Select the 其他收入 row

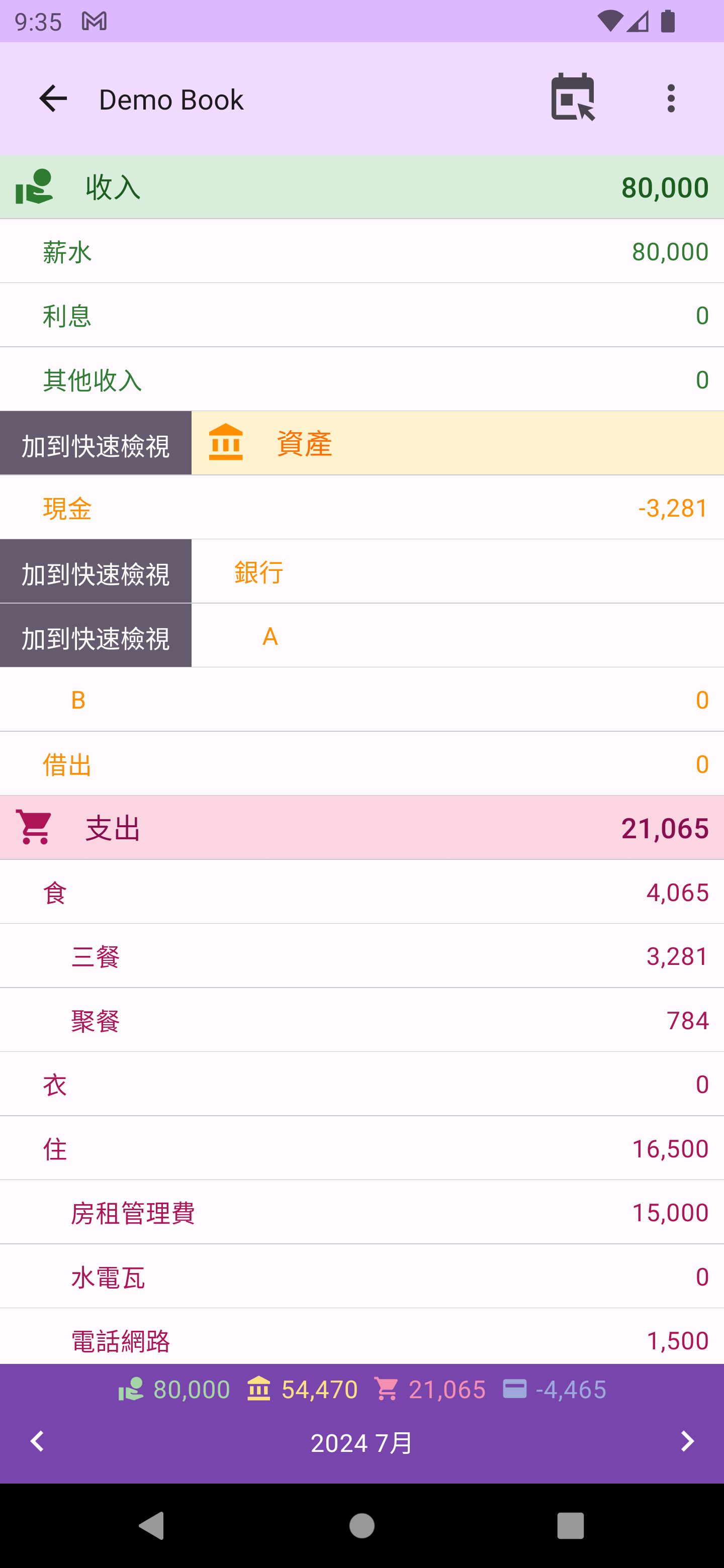(x=361, y=380)
